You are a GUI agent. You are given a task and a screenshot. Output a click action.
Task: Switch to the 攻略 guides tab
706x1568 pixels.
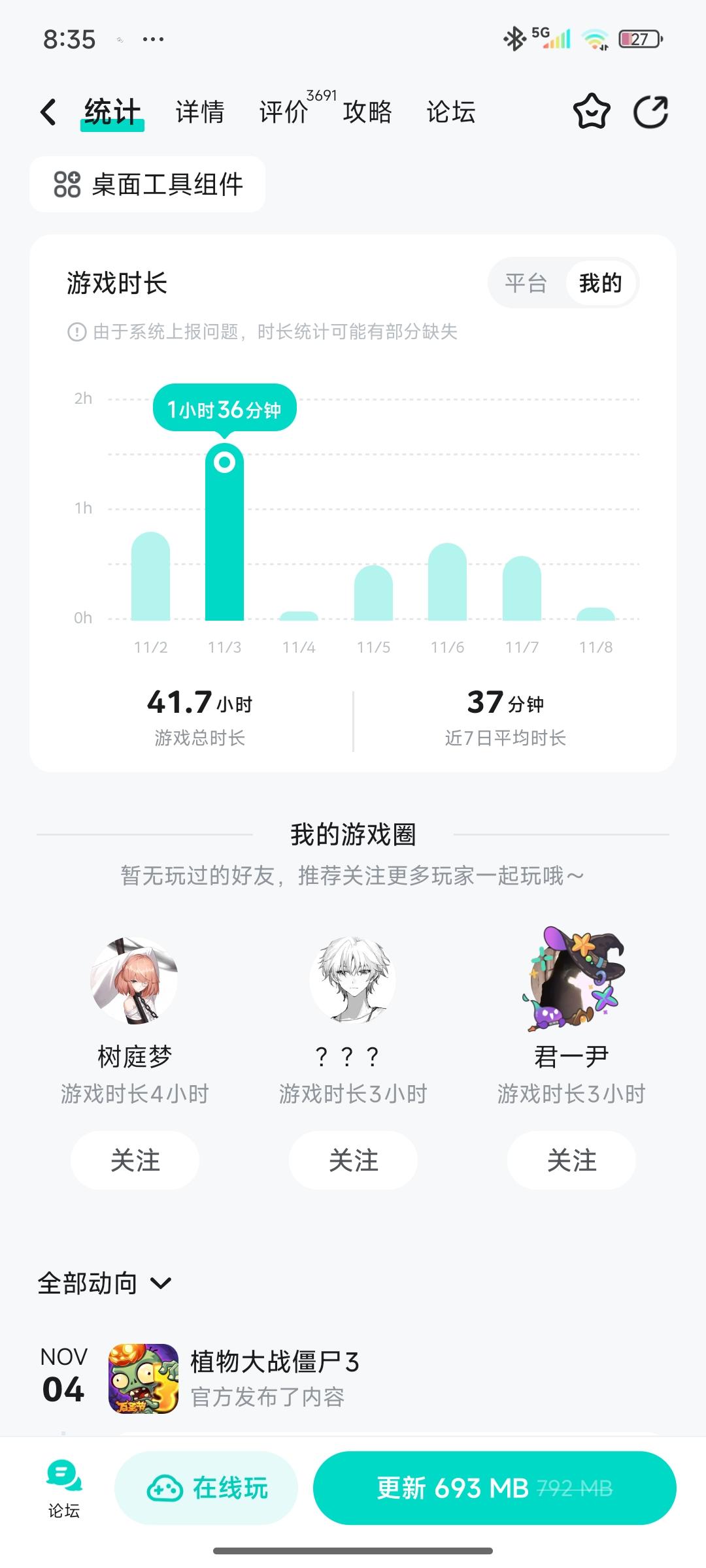click(366, 112)
